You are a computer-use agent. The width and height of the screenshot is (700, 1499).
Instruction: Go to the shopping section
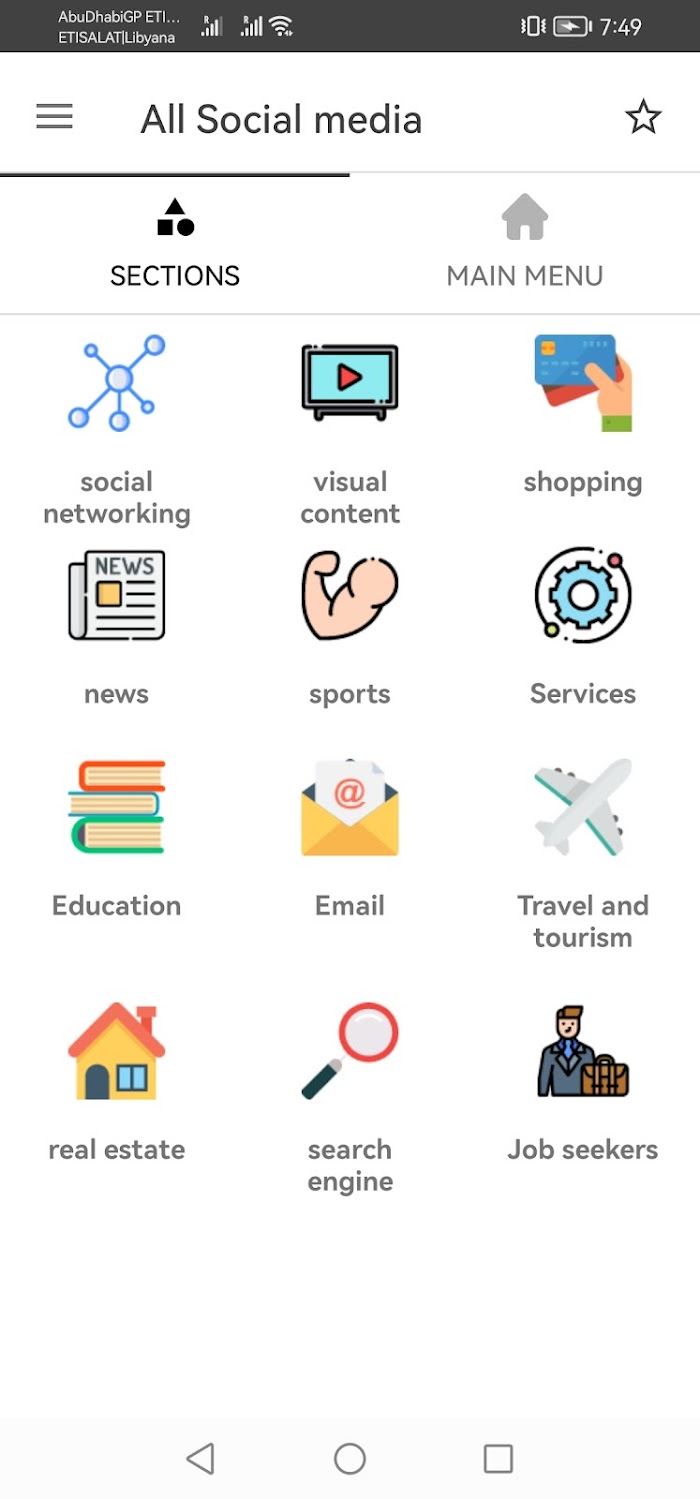(583, 416)
